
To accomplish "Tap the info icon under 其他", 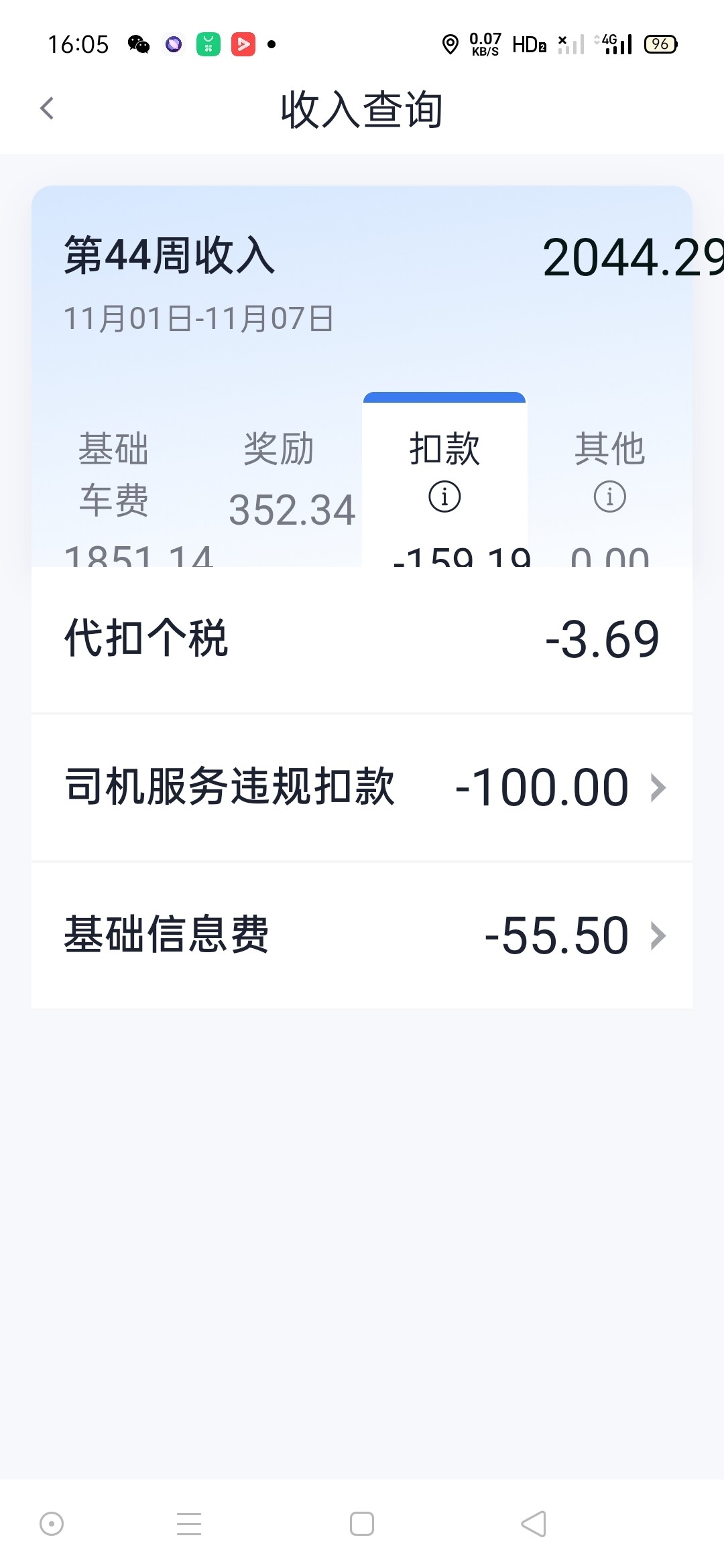I will click(609, 497).
